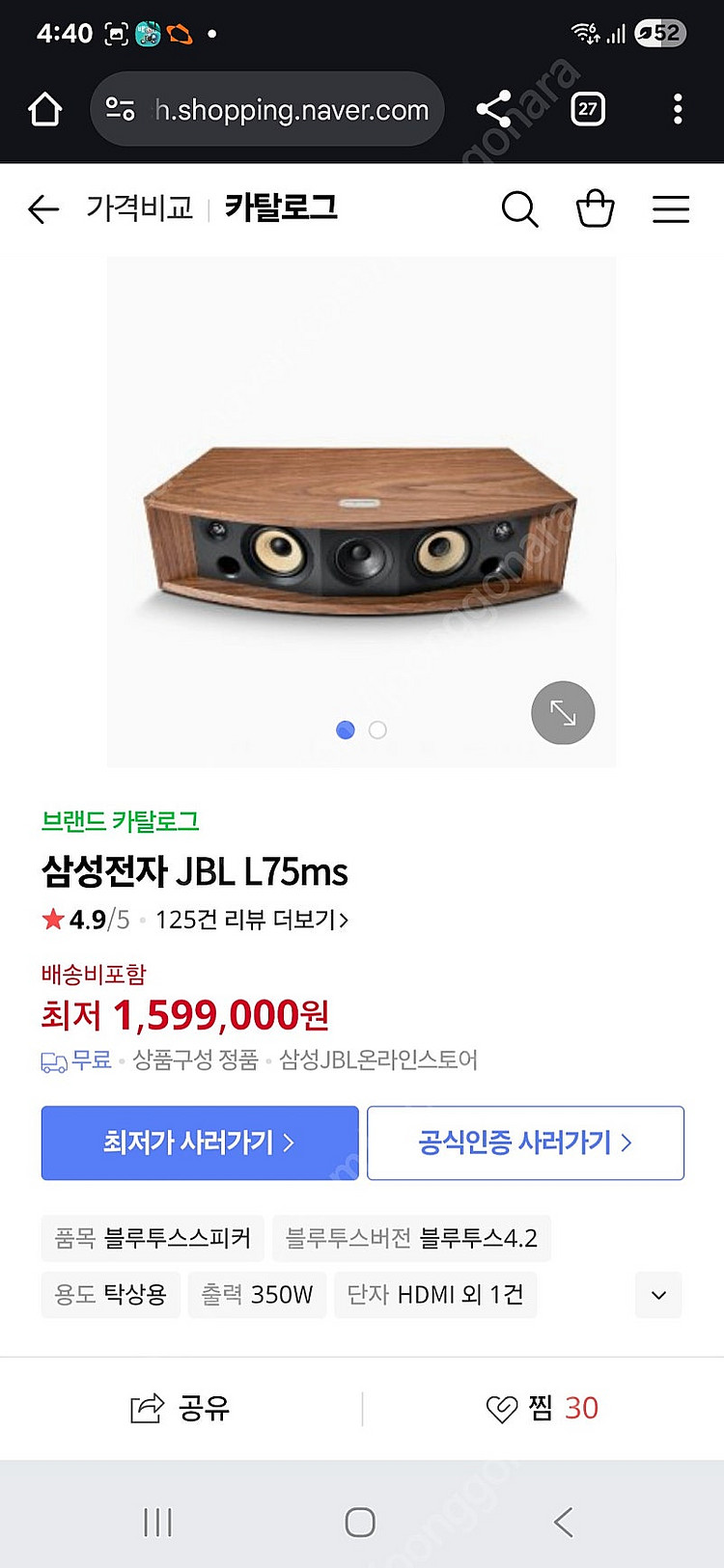Go back using the page's back arrow
Viewport: 724px width, 1568px height.
coord(43,208)
